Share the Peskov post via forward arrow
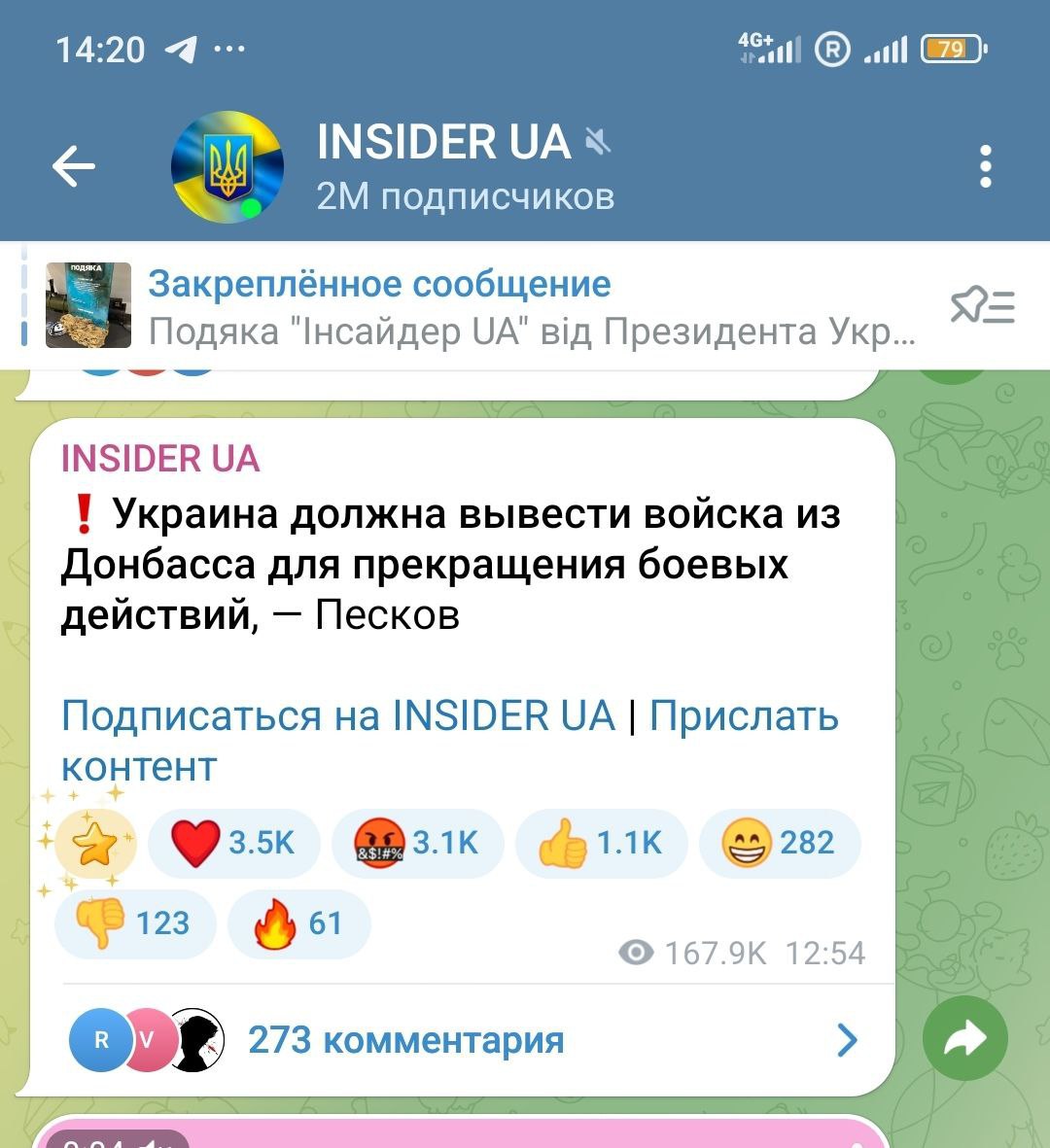This screenshot has height=1148, width=1050. click(964, 1039)
